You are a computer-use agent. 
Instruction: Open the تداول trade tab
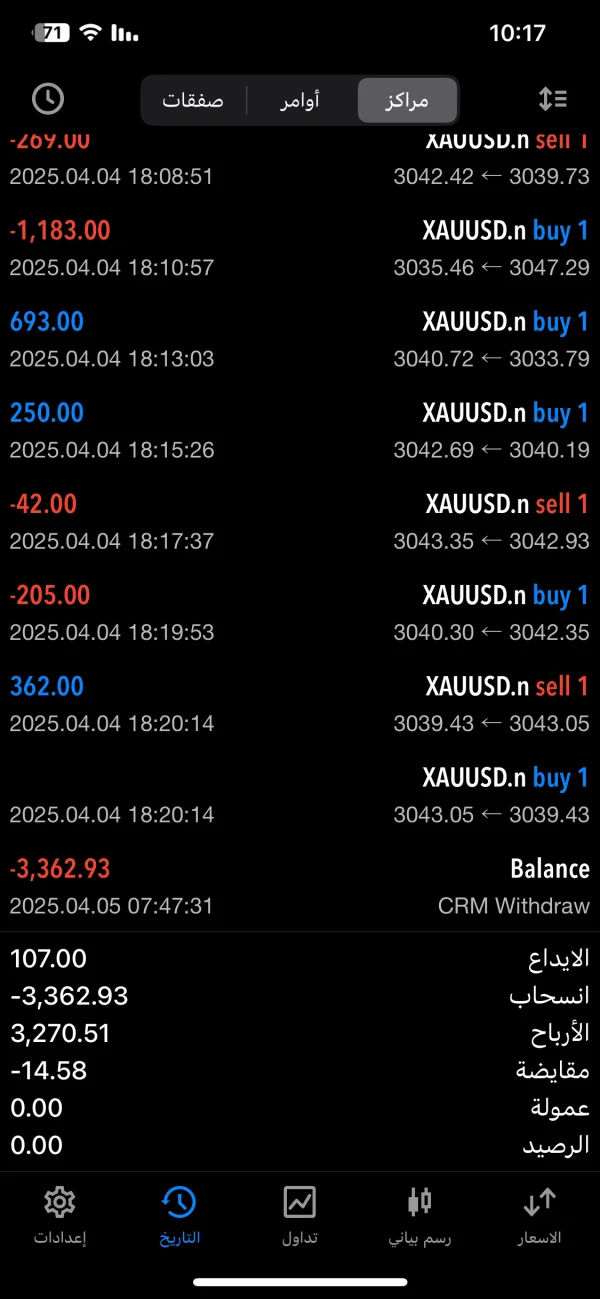(300, 1214)
